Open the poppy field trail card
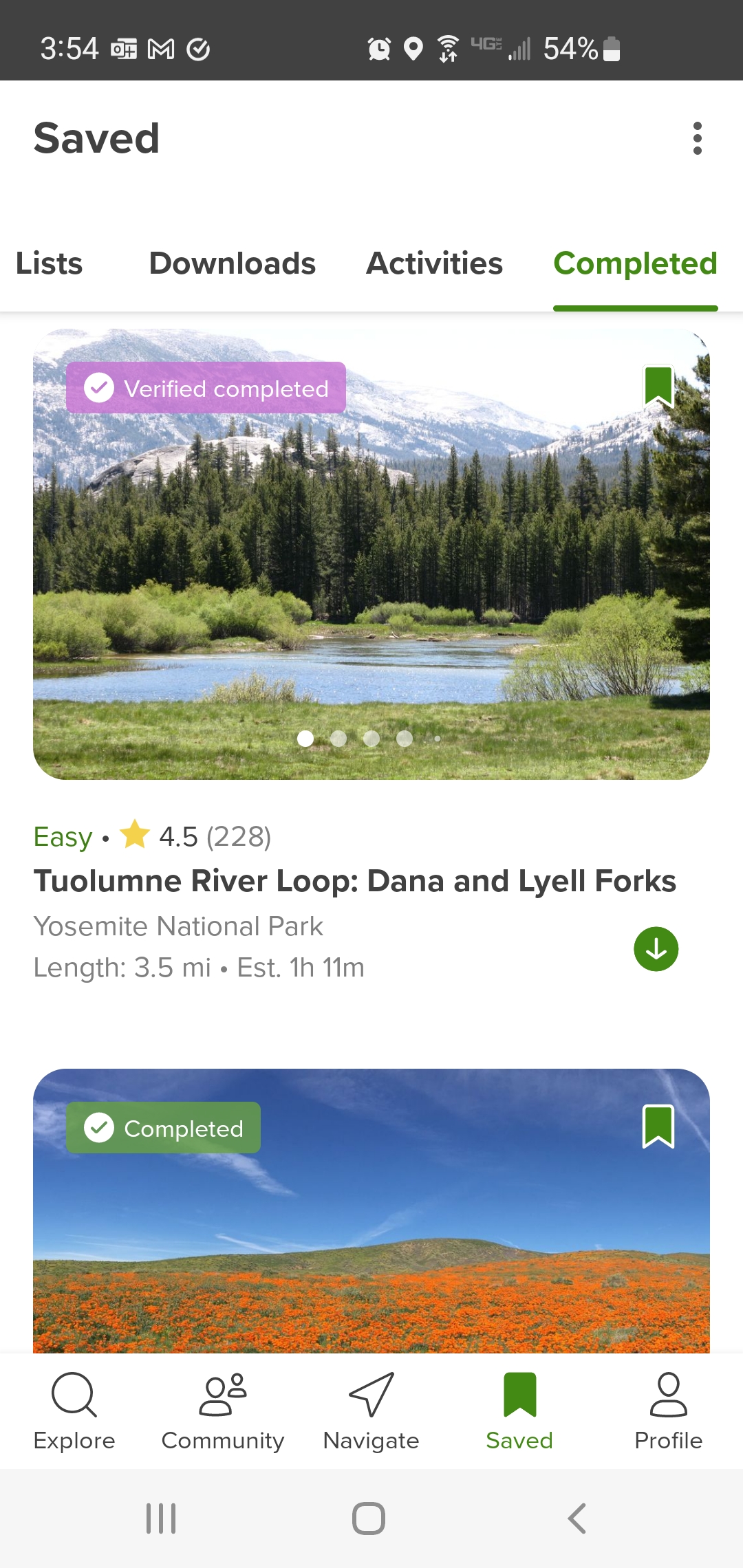The width and height of the screenshot is (743, 1568). point(371,1238)
